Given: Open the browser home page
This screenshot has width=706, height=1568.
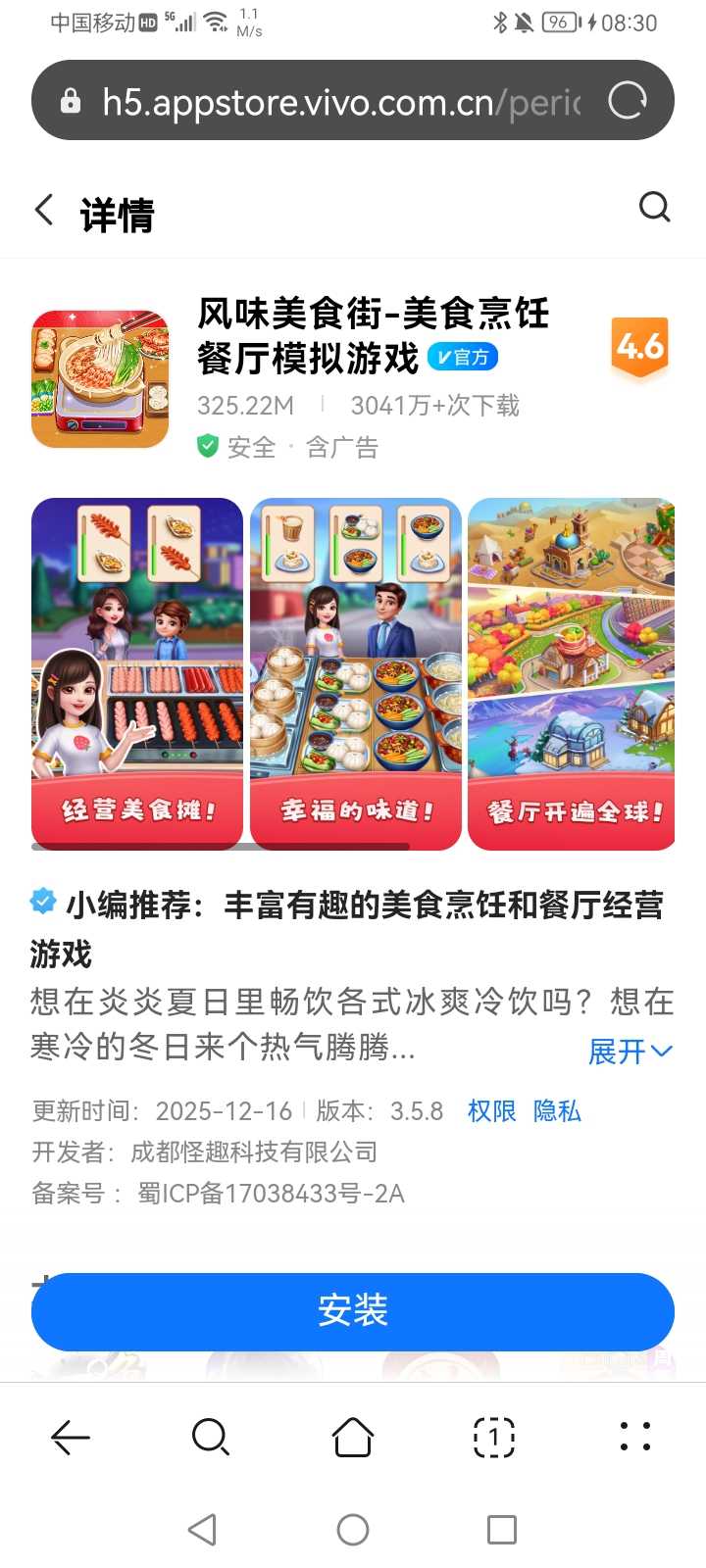Looking at the screenshot, I should [x=353, y=1437].
